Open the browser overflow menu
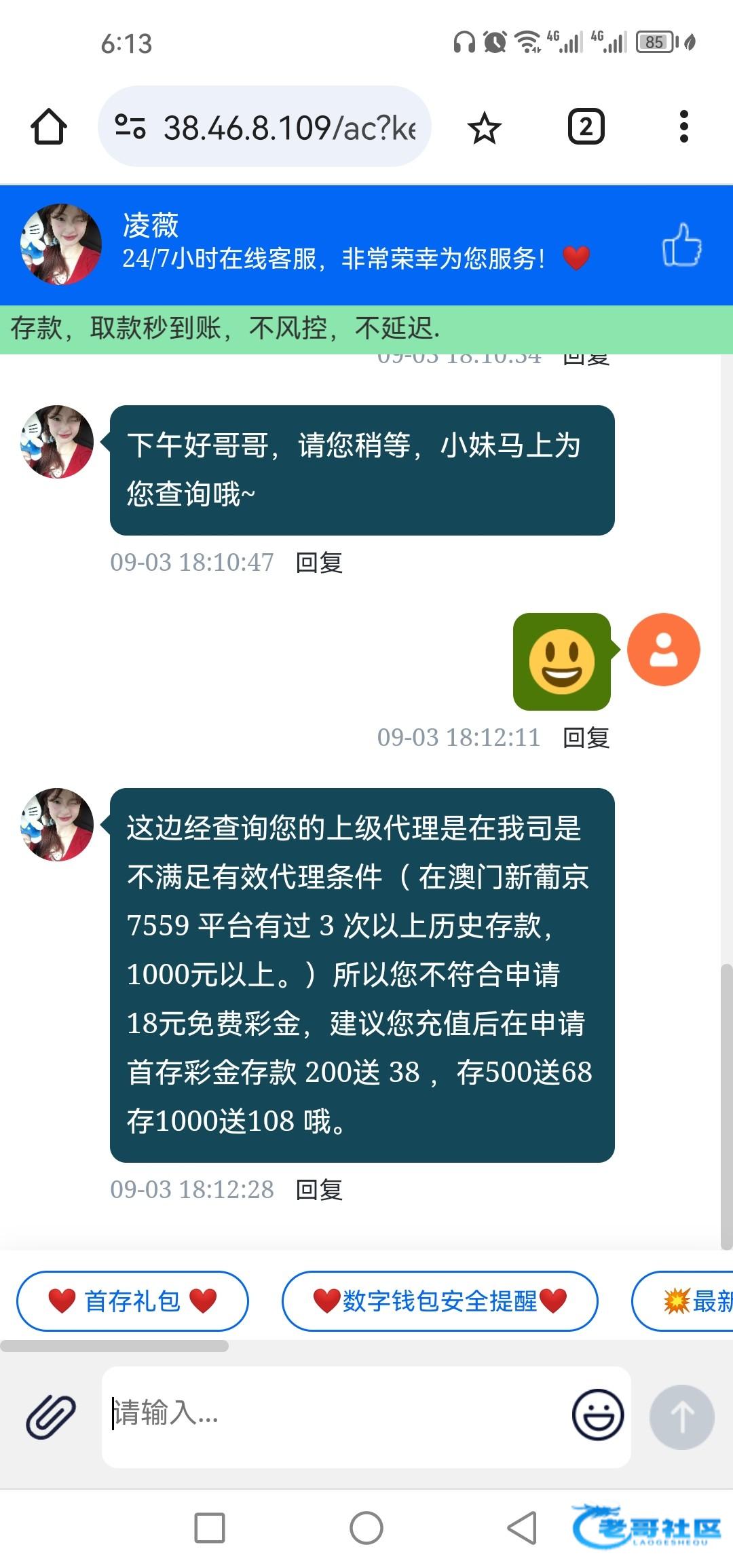Image resolution: width=733 pixels, height=1568 pixels. tap(683, 127)
